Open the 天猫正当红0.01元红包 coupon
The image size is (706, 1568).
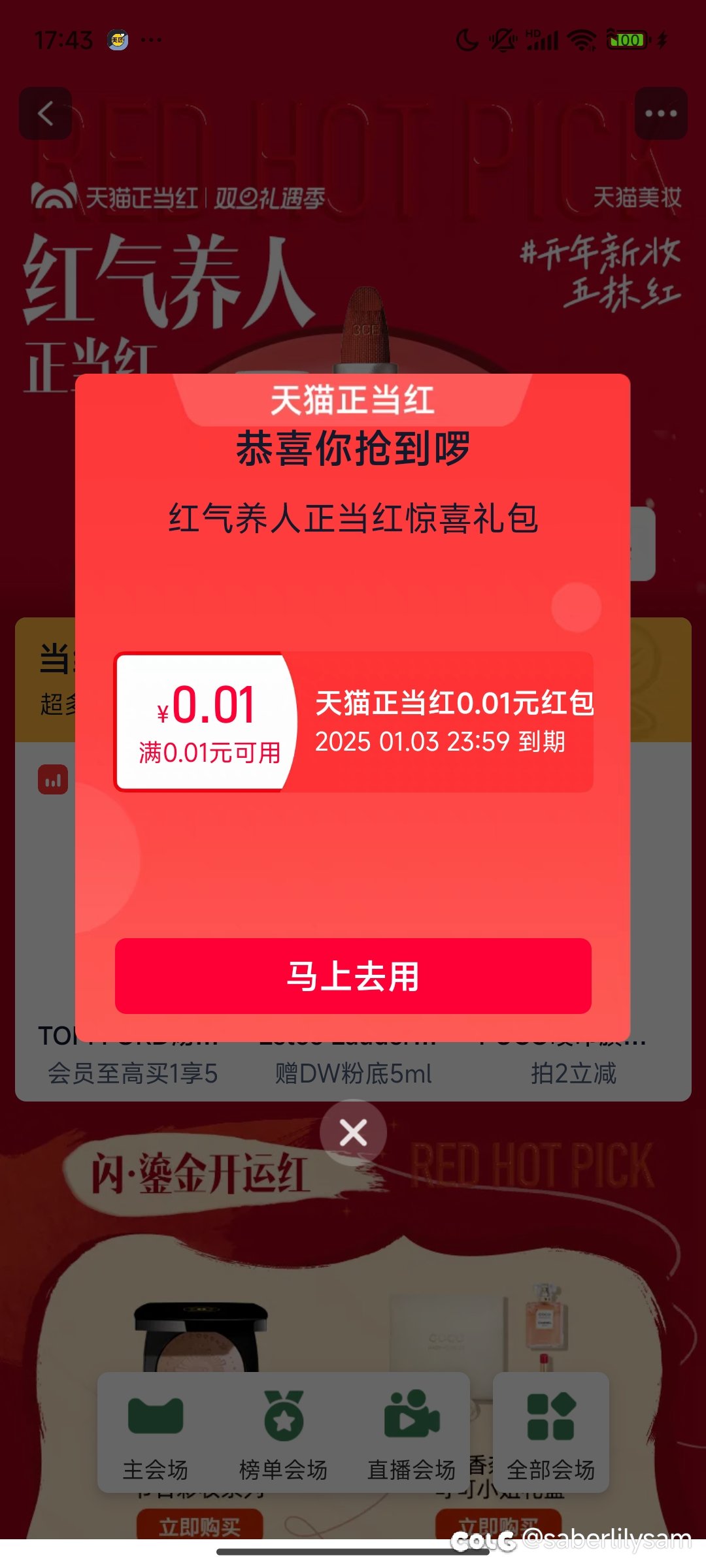tap(354, 722)
